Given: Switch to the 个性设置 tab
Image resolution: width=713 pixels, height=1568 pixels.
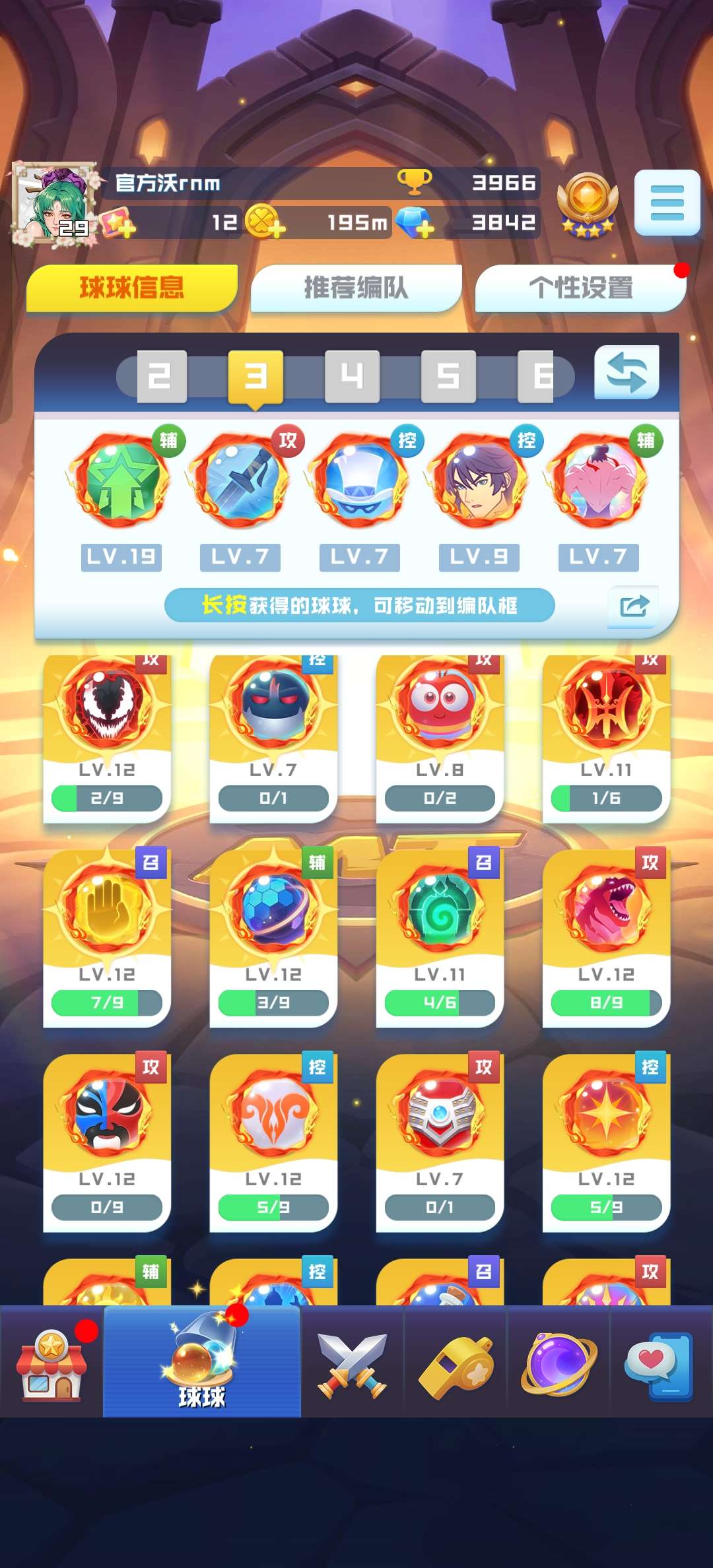Looking at the screenshot, I should (x=580, y=288).
